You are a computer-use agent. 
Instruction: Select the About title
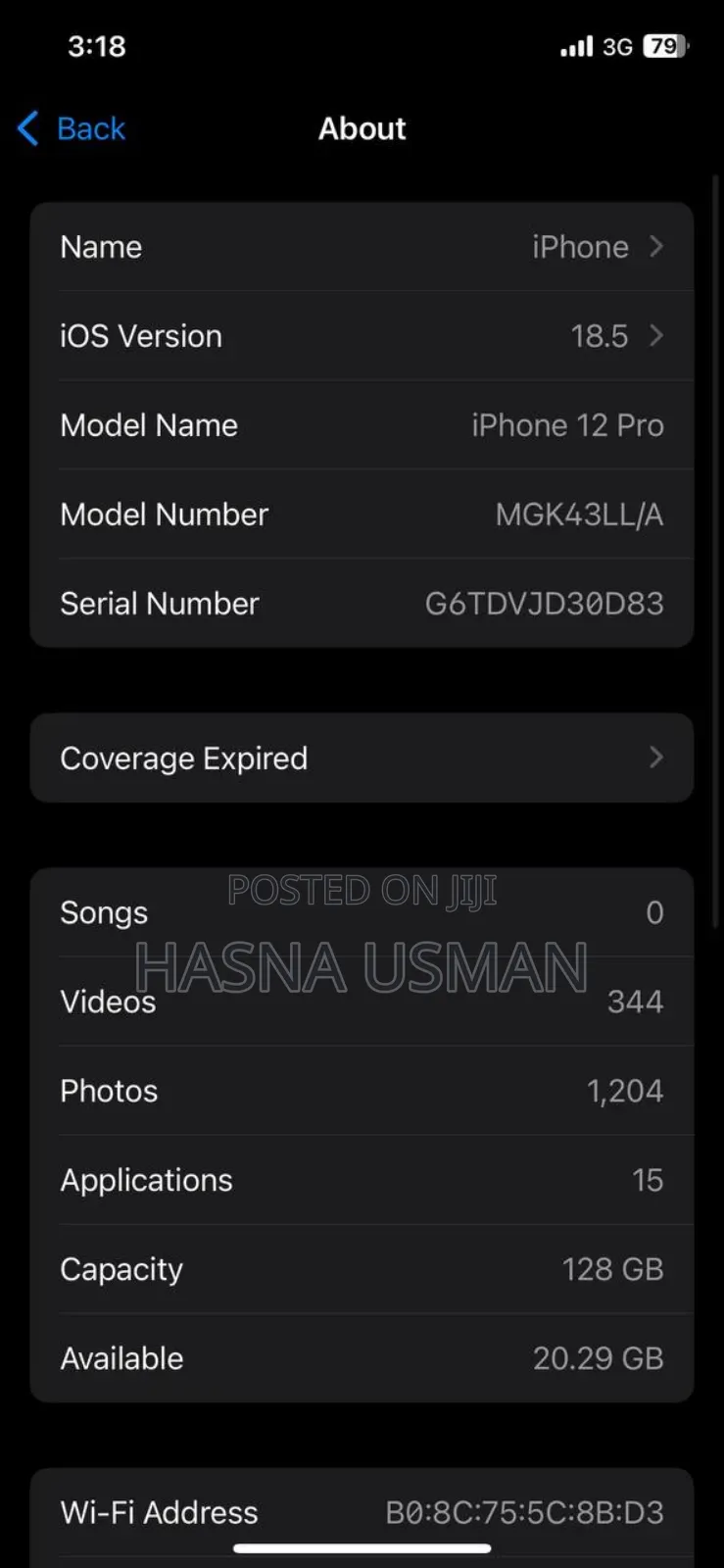tap(362, 128)
